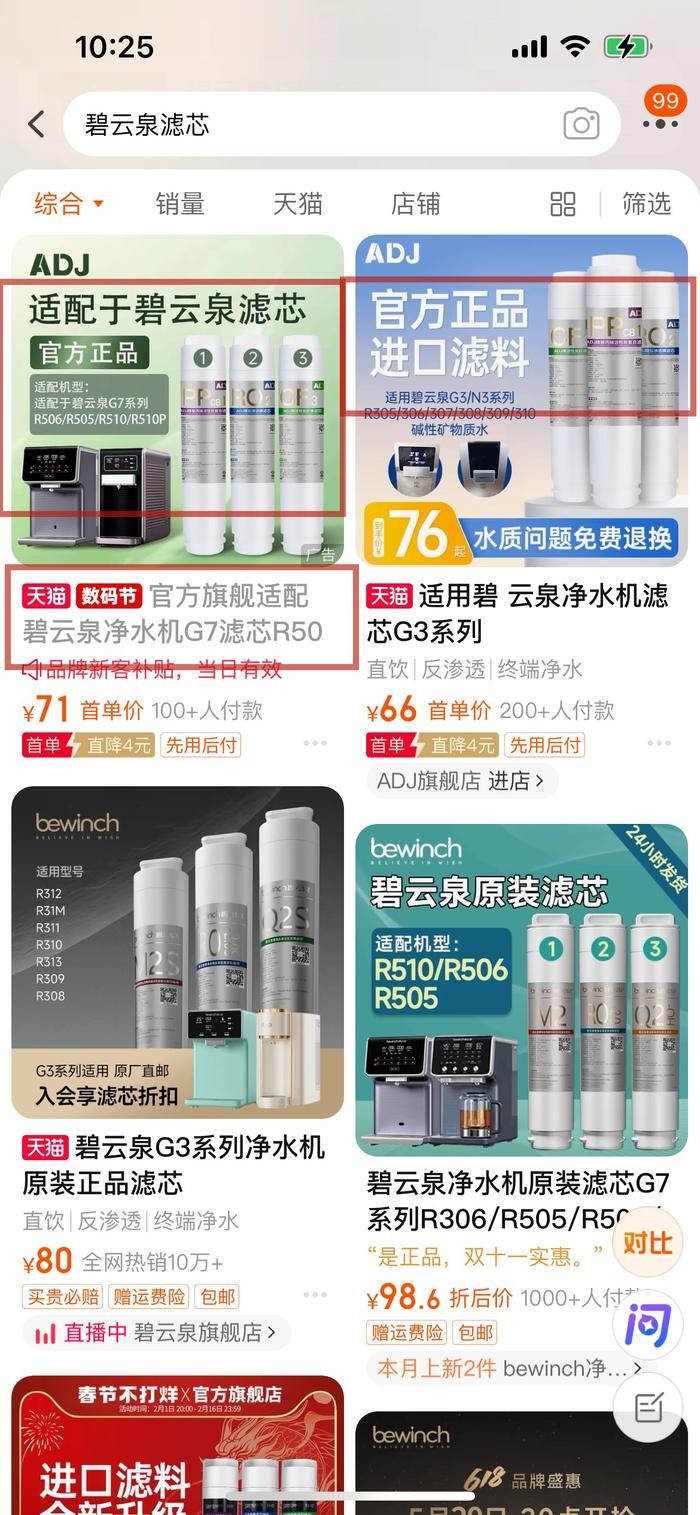Open the ADJ G3 series product priced ¥66
The width and height of the screenshot is (700, 1515).
coord(521,400)
